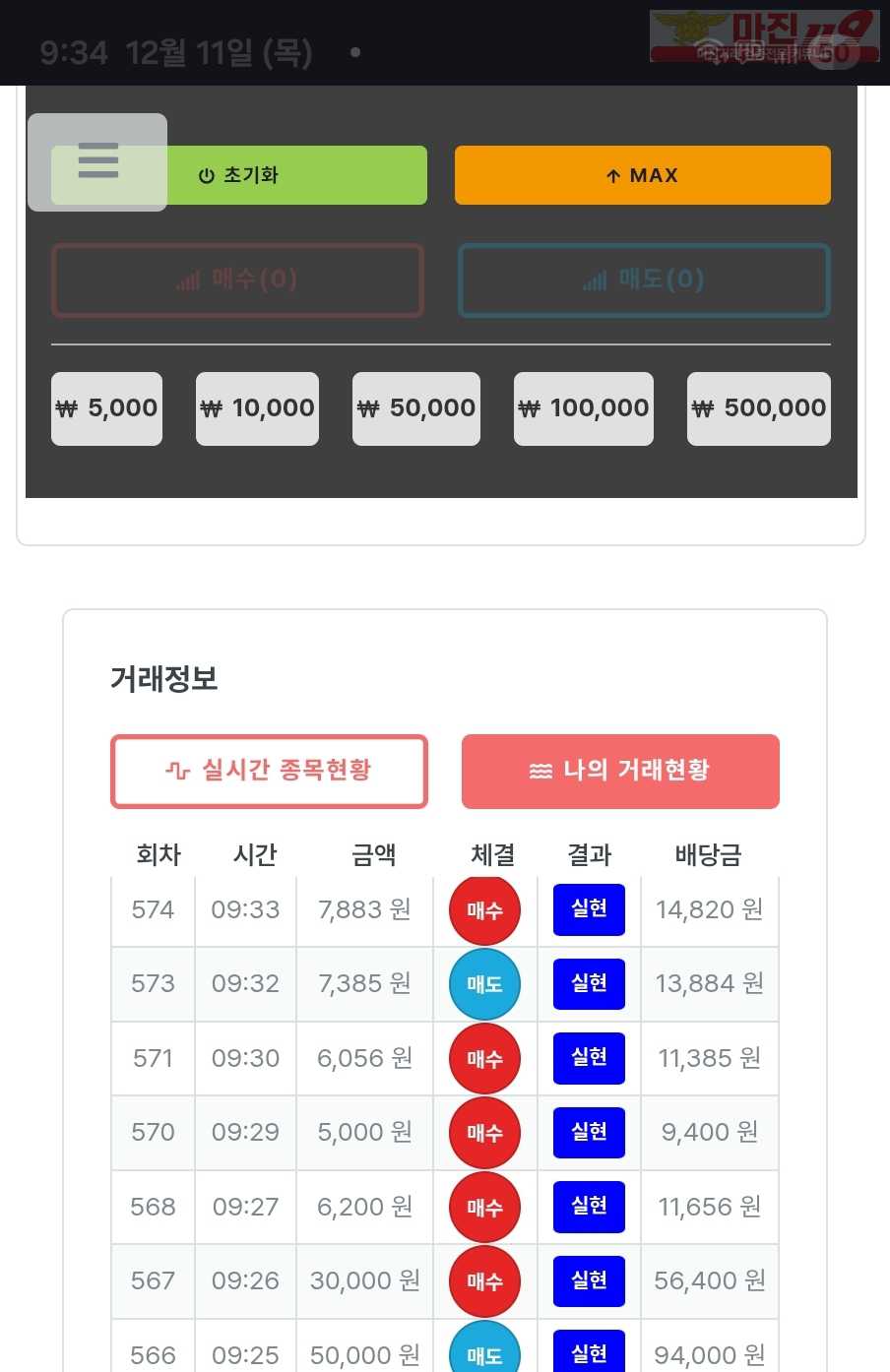
Task: Set the amount with the MAX button
Action: [x=642, y=175]
